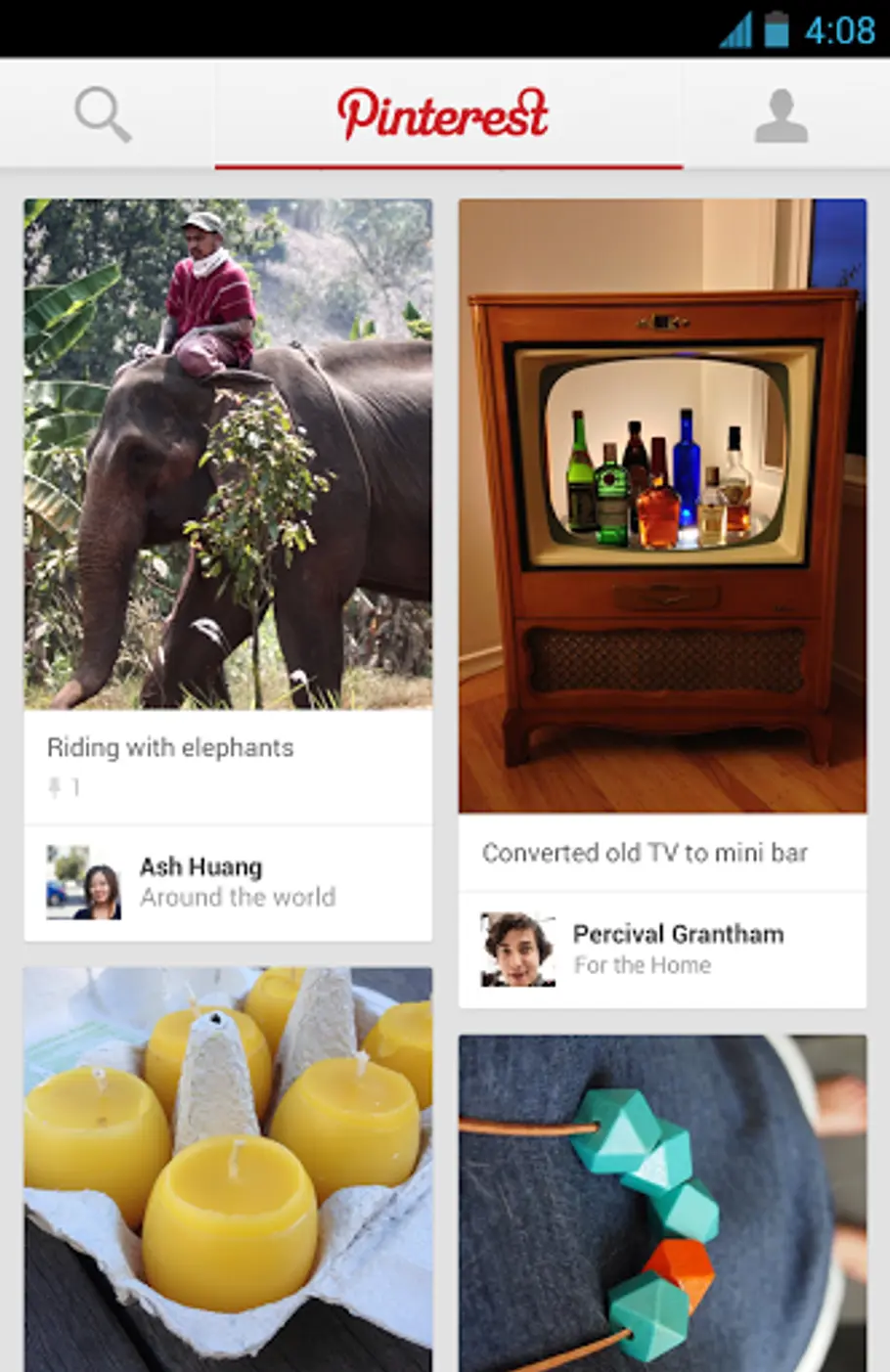Screen dimensions: 890x1372
Task: Open the Riding with elephants pin
Action: tap(228, 455)
